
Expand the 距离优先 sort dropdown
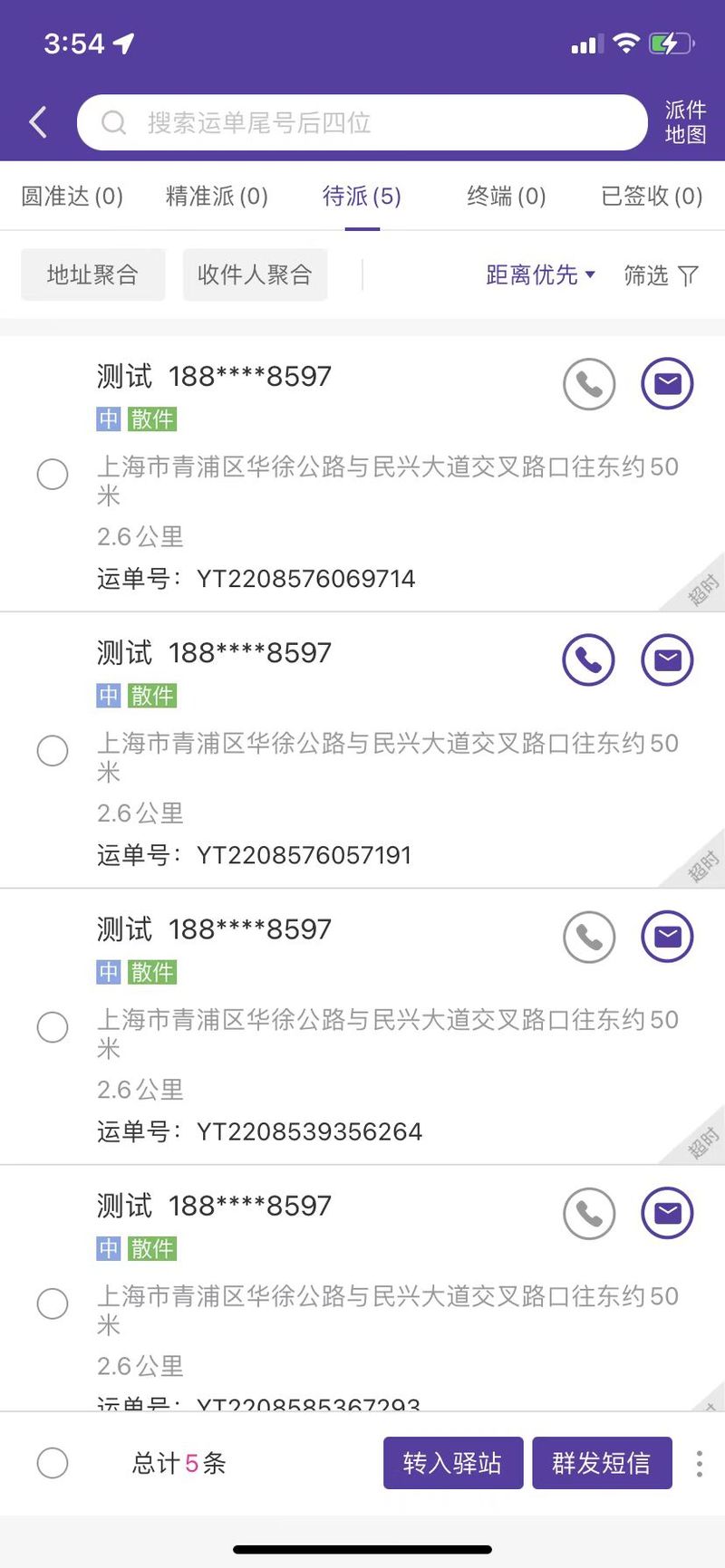pos(541,274)
